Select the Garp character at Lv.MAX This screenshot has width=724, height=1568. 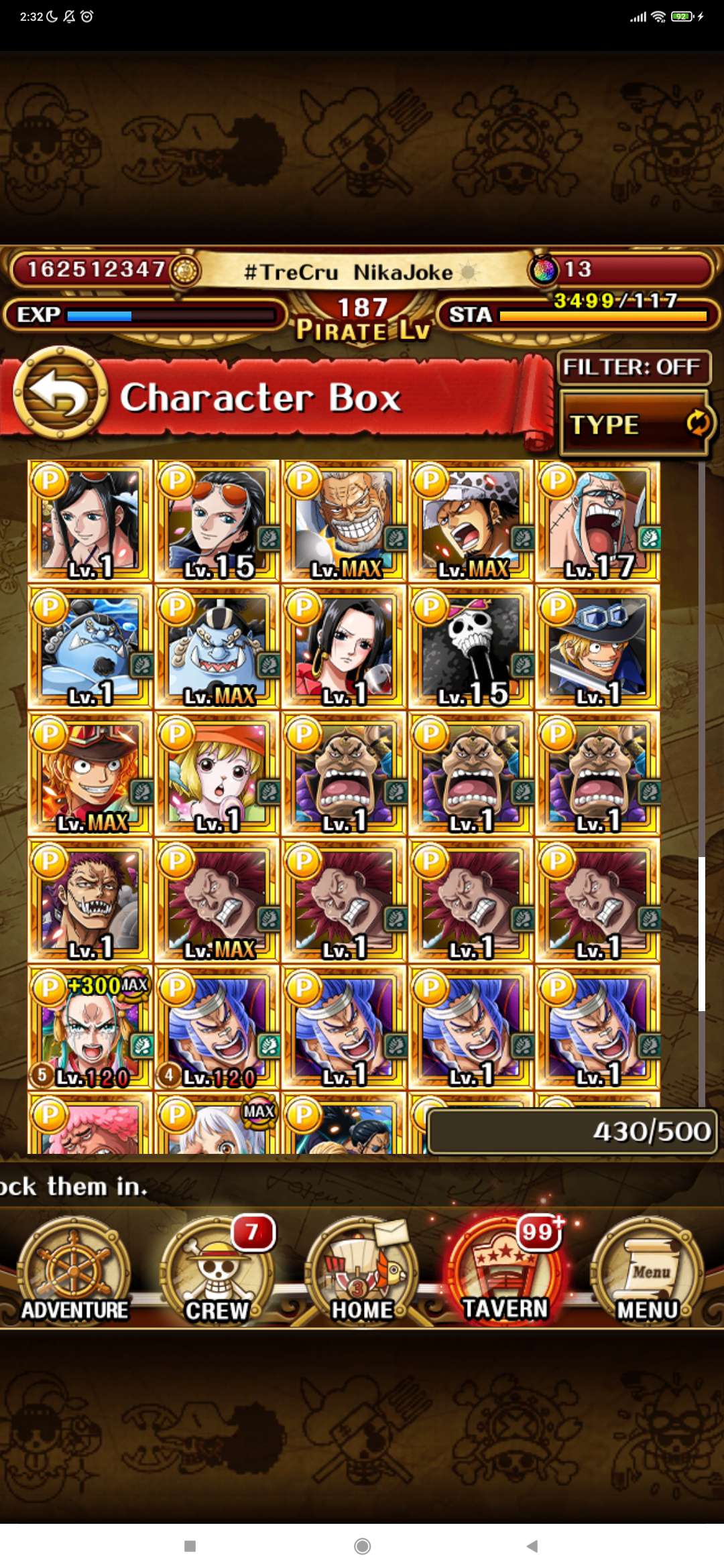pyautogui.click(x=344, y=521)
